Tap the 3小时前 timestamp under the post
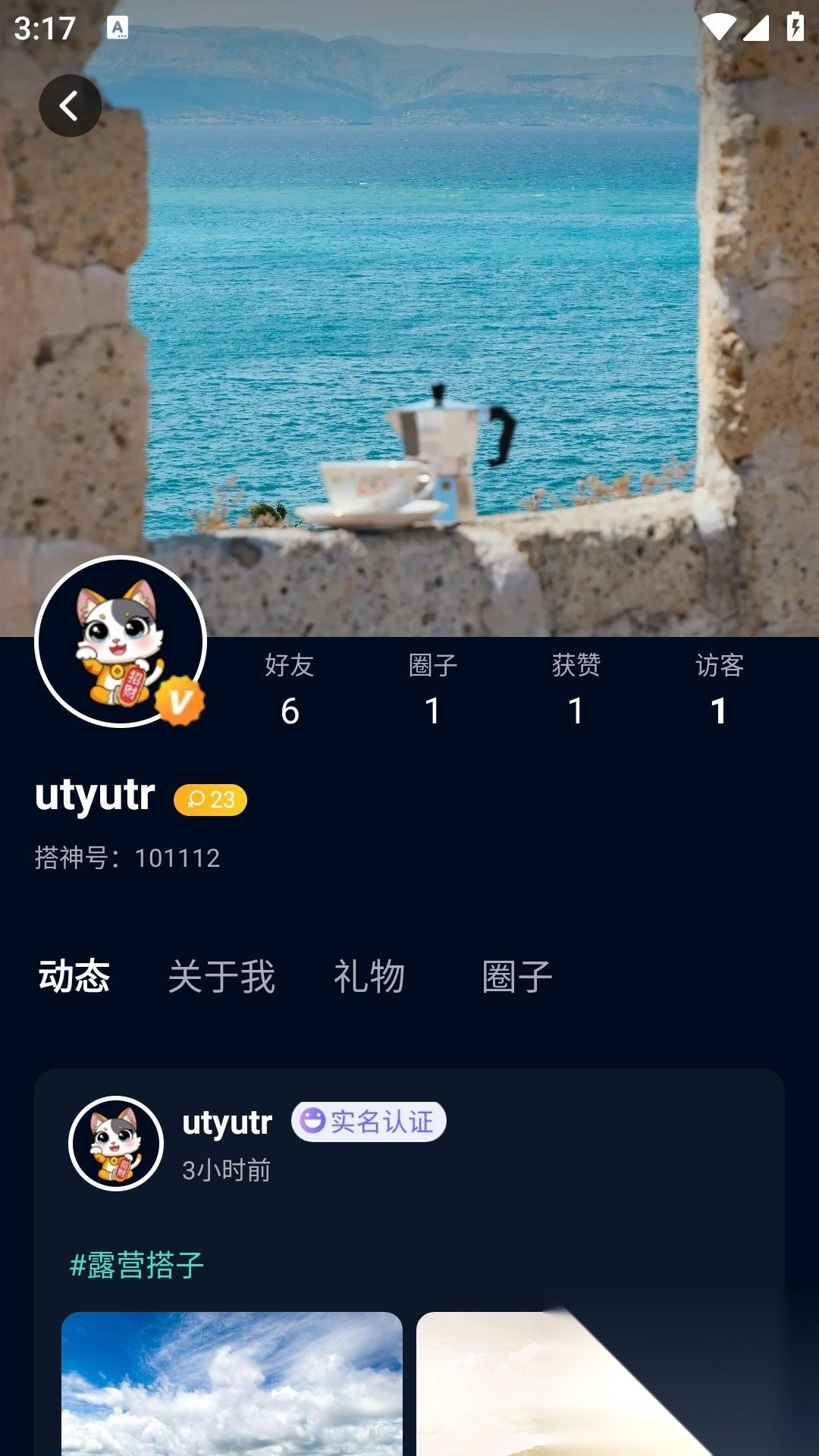Image resolution: width=819 pixels, height=1456 pixels. pos(227,1169)
